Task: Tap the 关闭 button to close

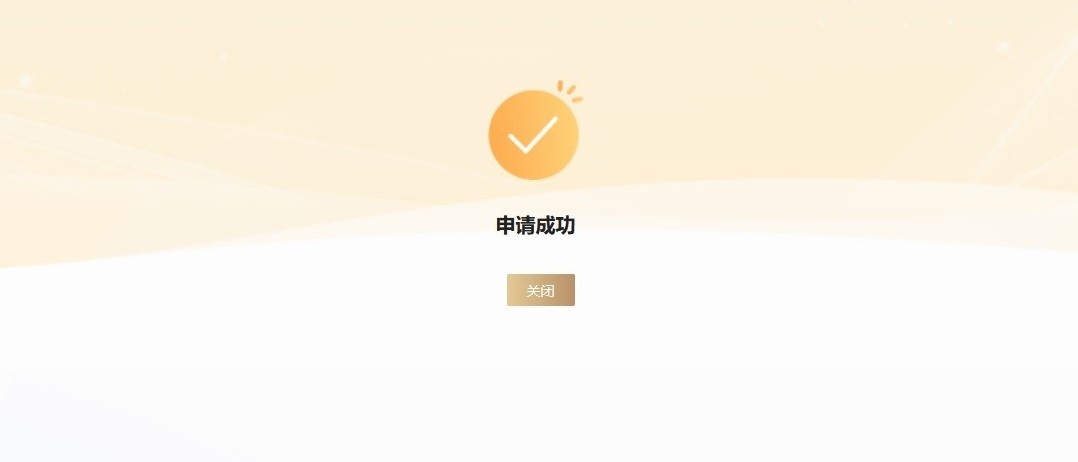Action: point(540,290)
